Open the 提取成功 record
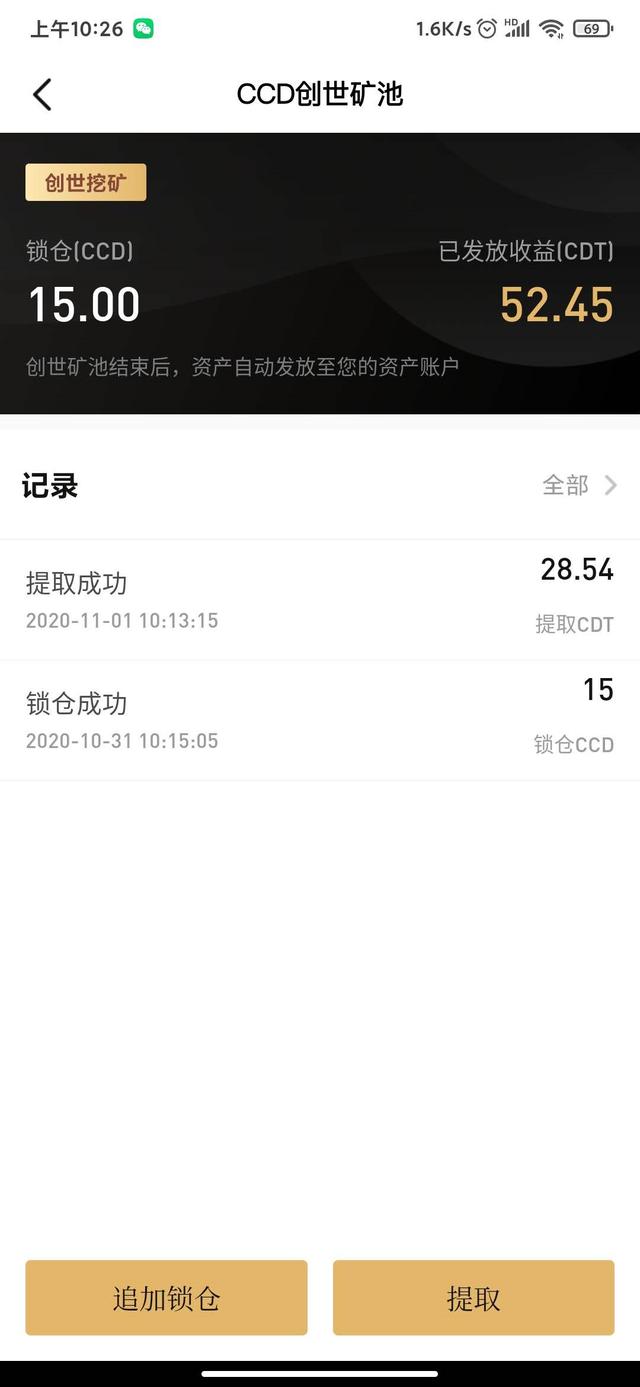The height and width of the screenshot is (1387, 640). pos(320,600)
